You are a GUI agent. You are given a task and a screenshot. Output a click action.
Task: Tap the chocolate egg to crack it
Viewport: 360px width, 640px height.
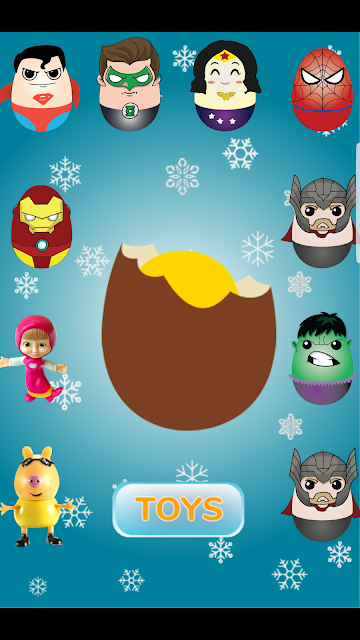coord(189,337)
